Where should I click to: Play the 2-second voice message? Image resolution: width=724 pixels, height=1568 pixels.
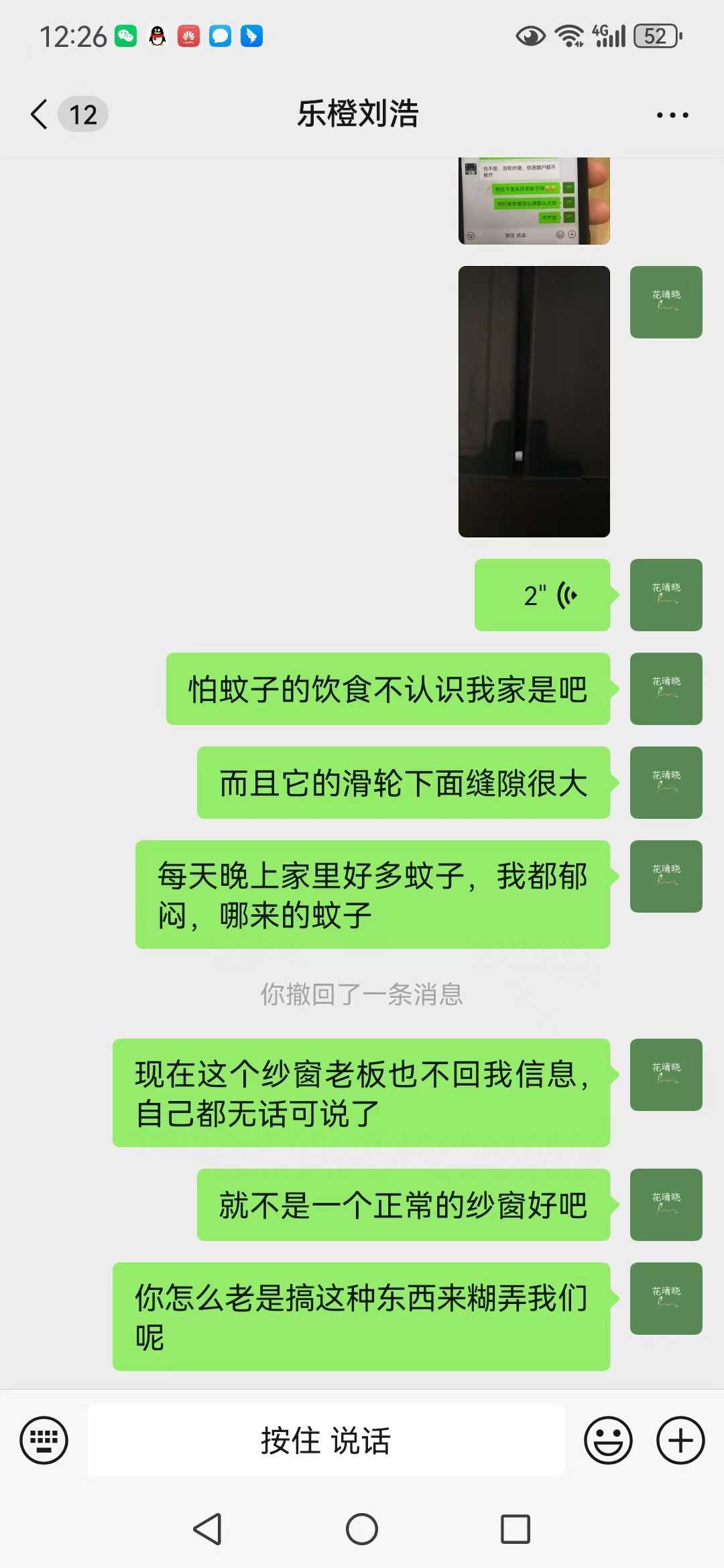(543, 595)
